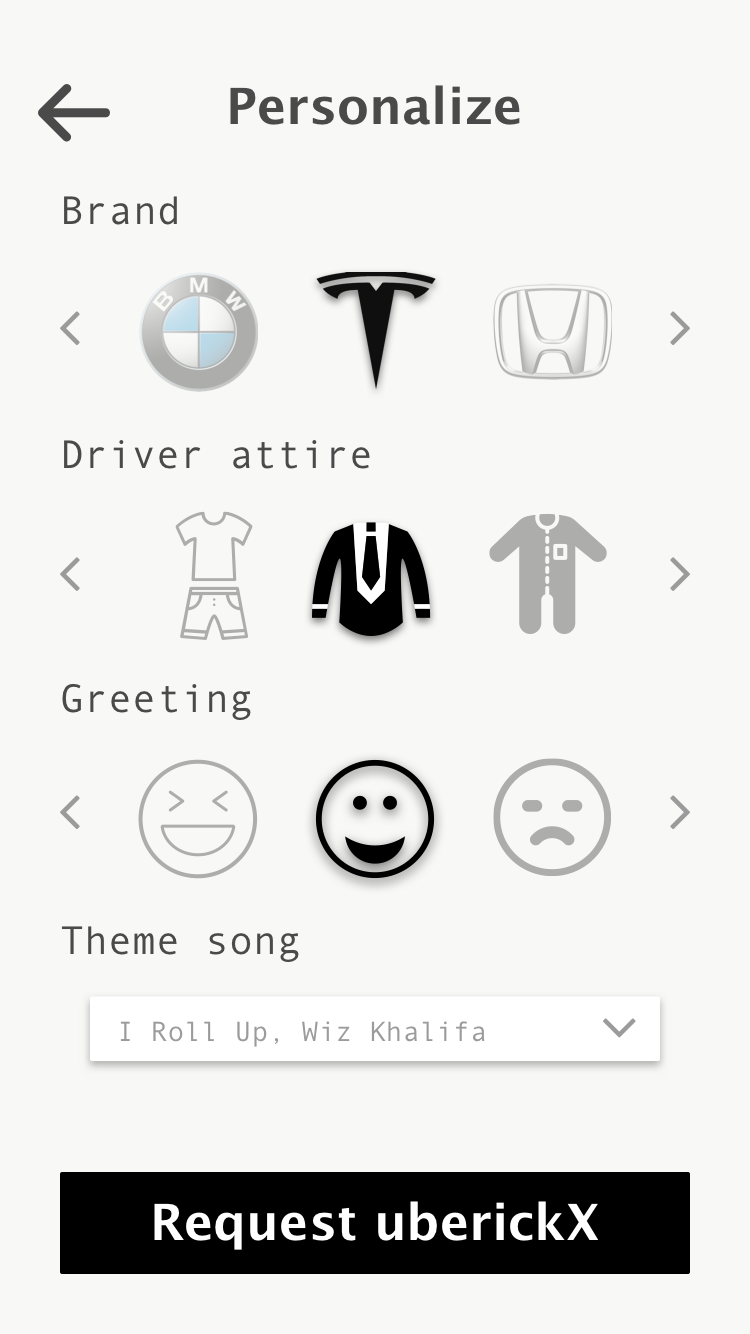The height and width of the screenshot is (1334, 750).
Task: Show previous brand options
Action: pos(70,328)
